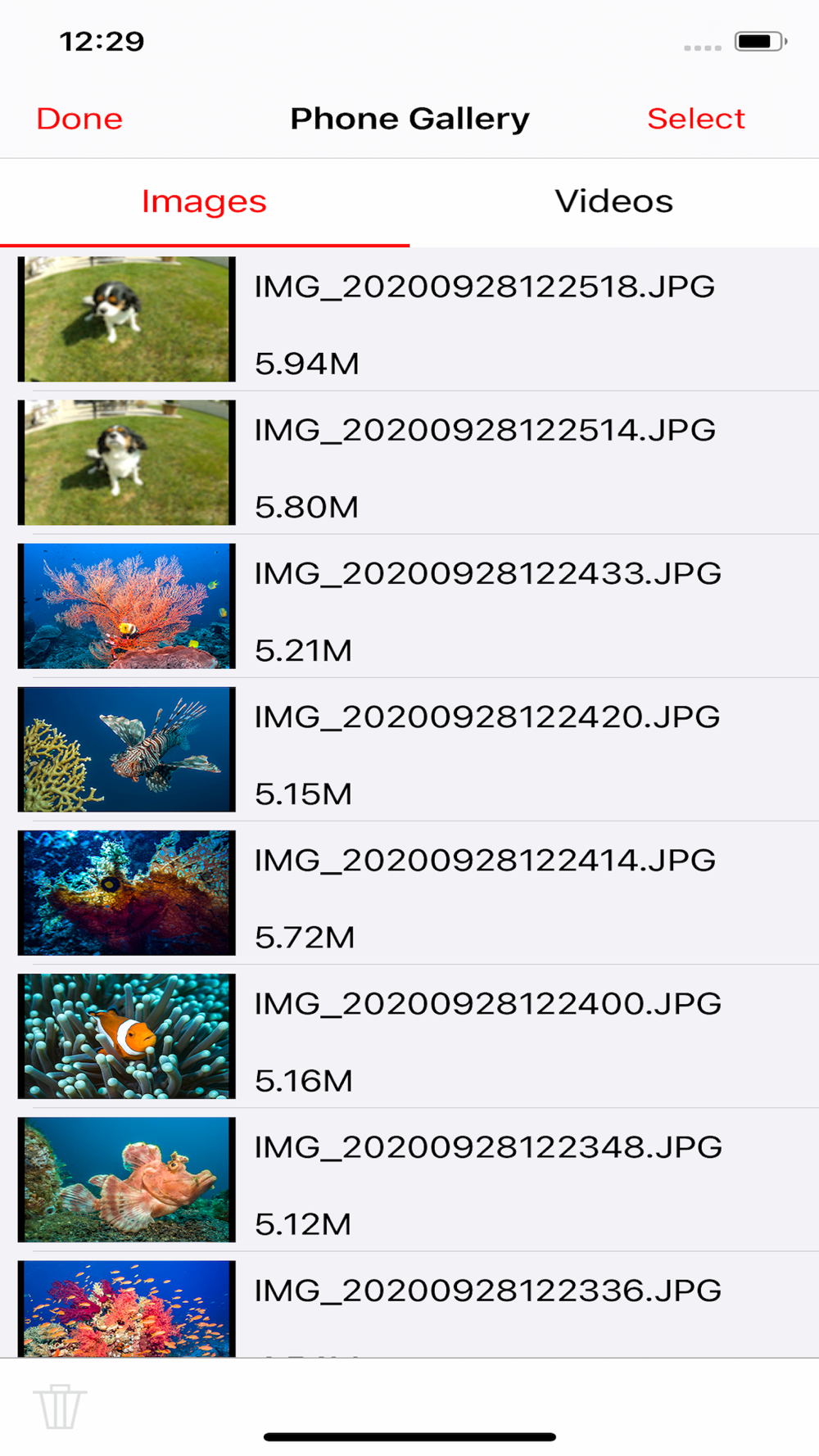This screenshot has width=819, height=1456.
Task: Switch to the Videos tab
Action: click(613, 201)
